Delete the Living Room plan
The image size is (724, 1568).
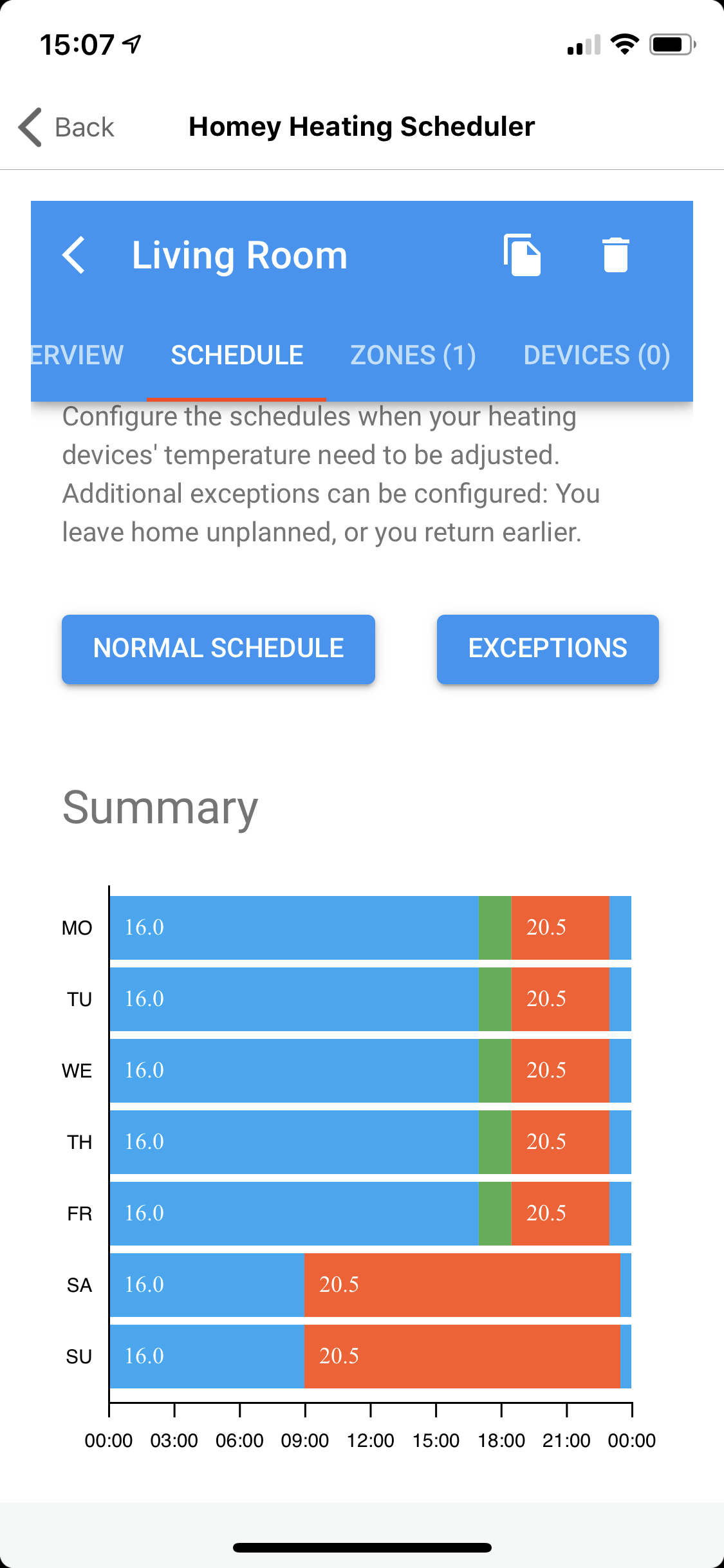(615, 255)
